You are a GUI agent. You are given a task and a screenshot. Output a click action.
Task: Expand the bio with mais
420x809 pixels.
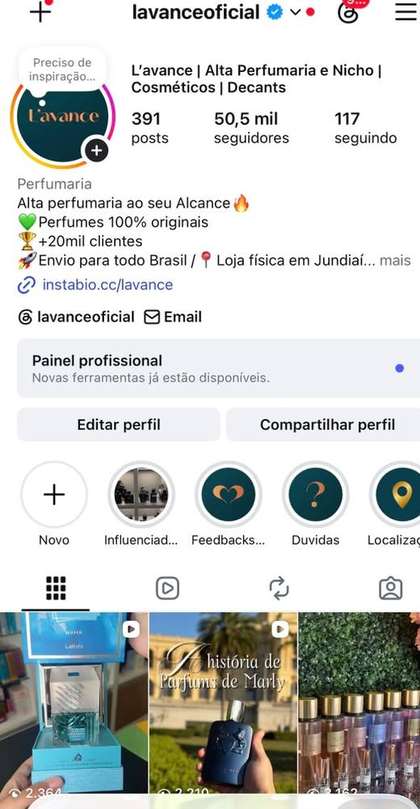point(395,261)
